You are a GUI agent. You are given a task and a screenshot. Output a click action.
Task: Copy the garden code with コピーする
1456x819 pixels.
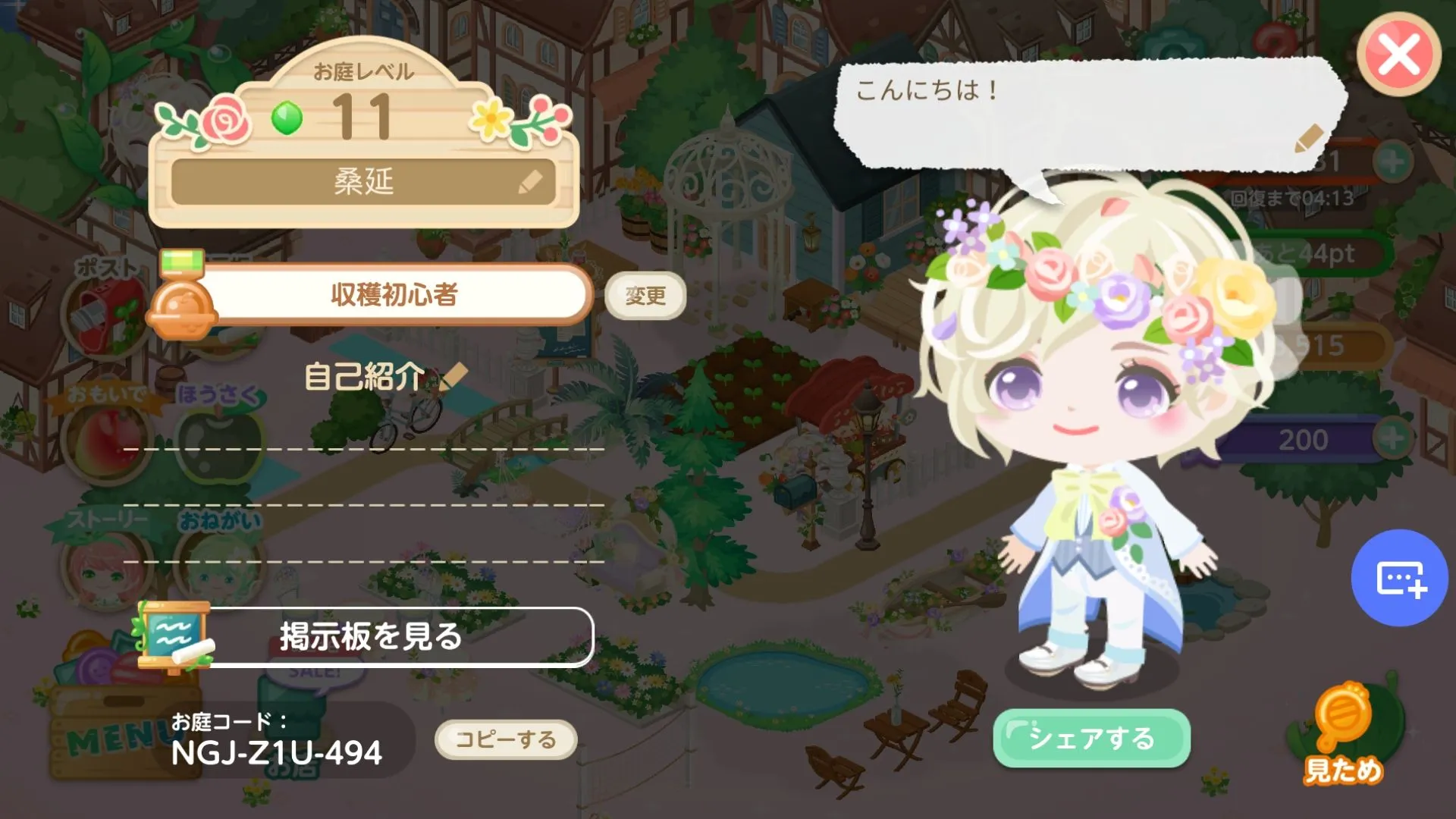[x=505, y=739]
